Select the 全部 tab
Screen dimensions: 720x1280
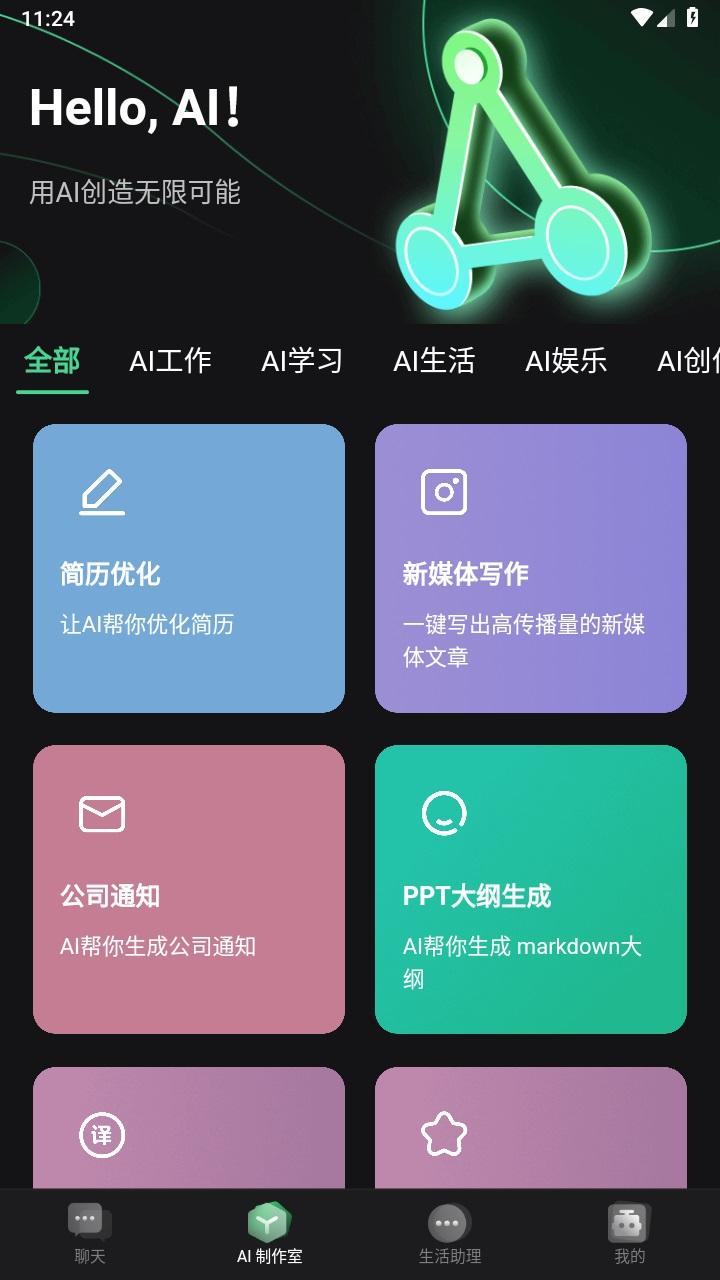point(52,362)
